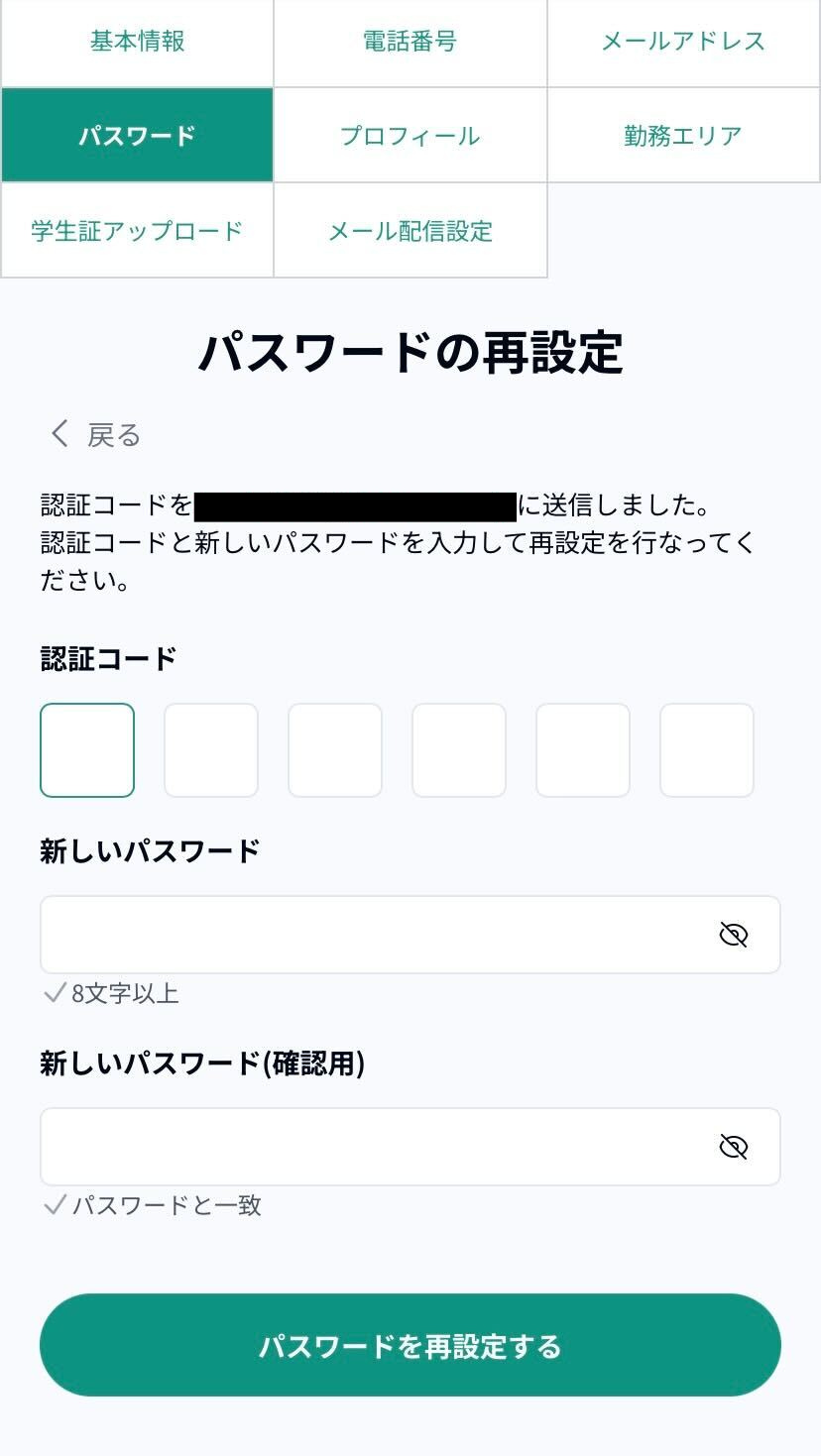Open the 学生証アップロード tab

(x=137, y=231)
